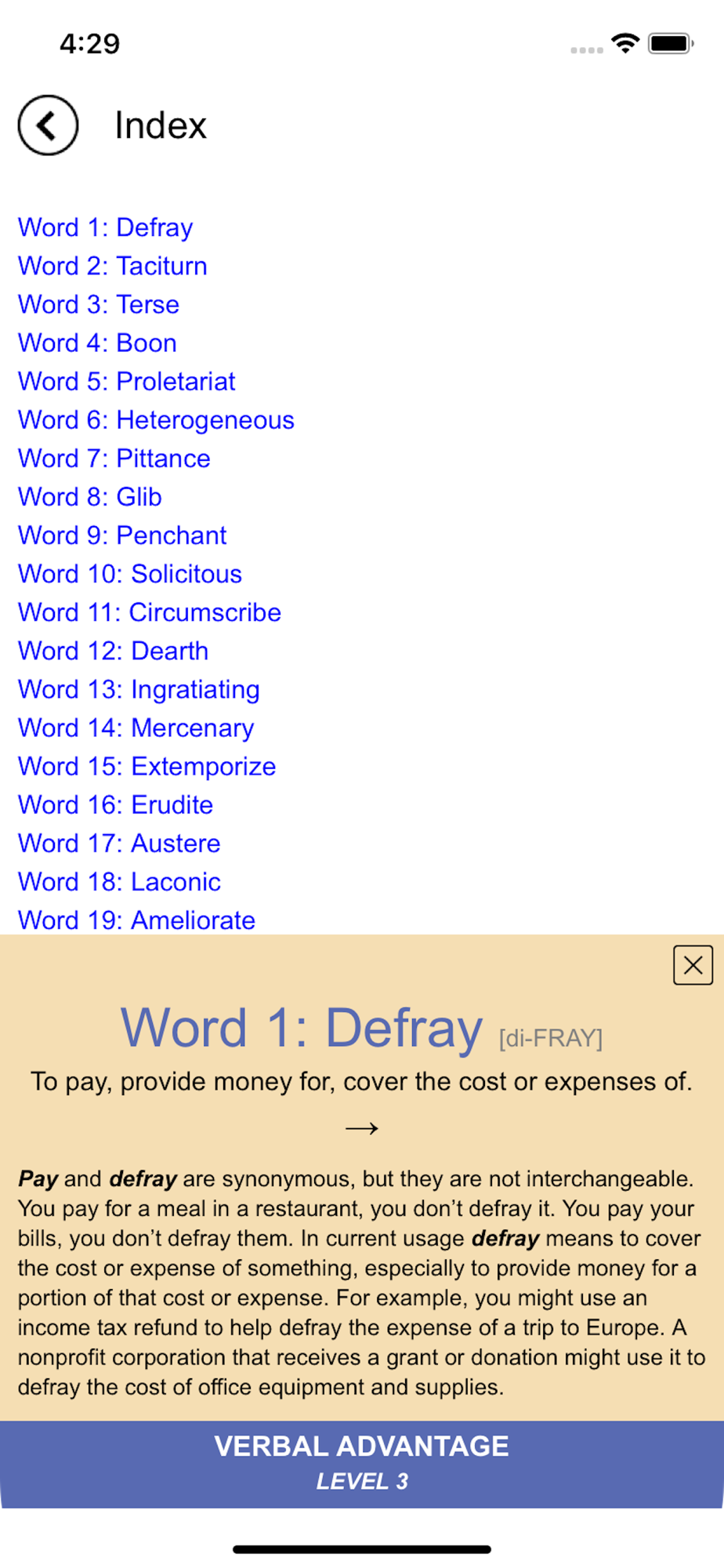The height and width of the screenshot is (1568, 724).
Task: Tap the arrow under the Defray definition
Action: point(362,1128)
